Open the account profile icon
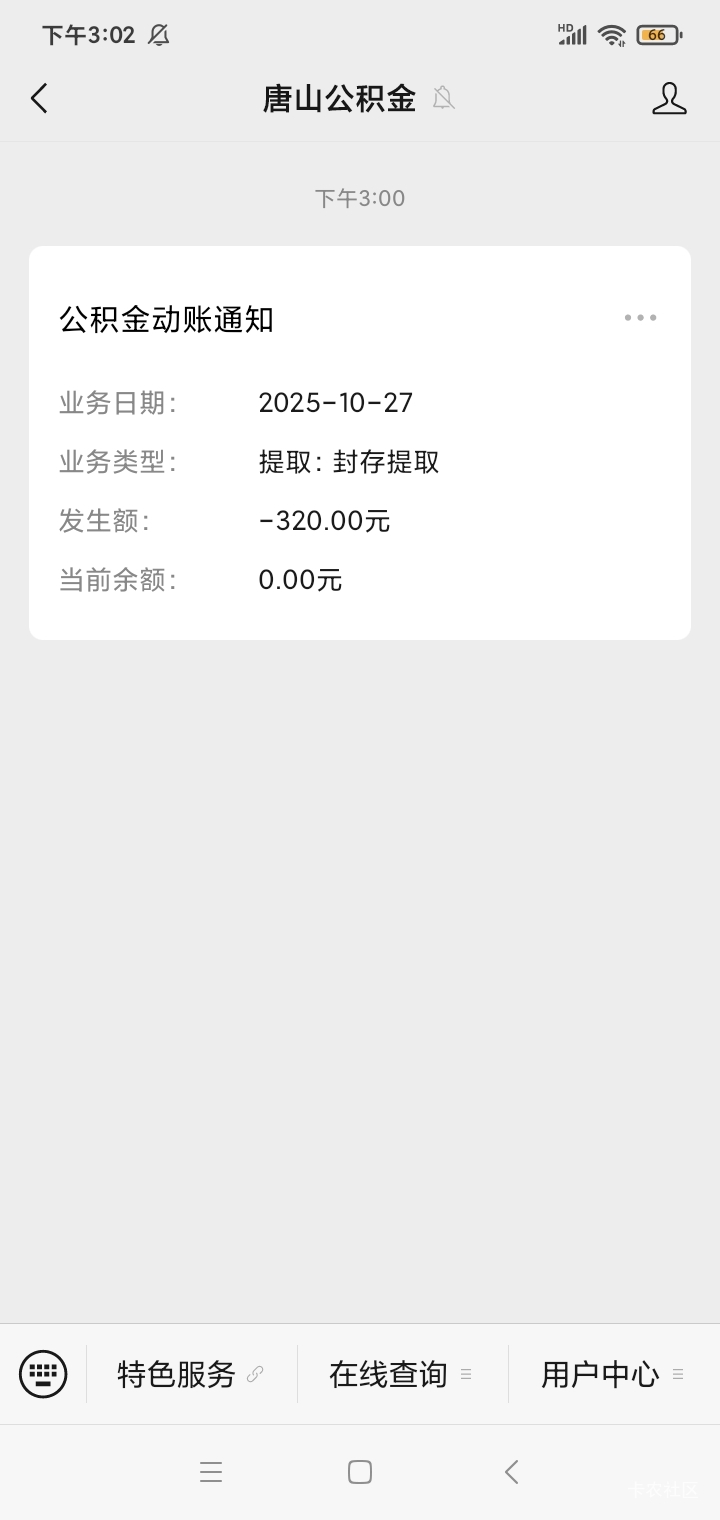 point(669,98)
